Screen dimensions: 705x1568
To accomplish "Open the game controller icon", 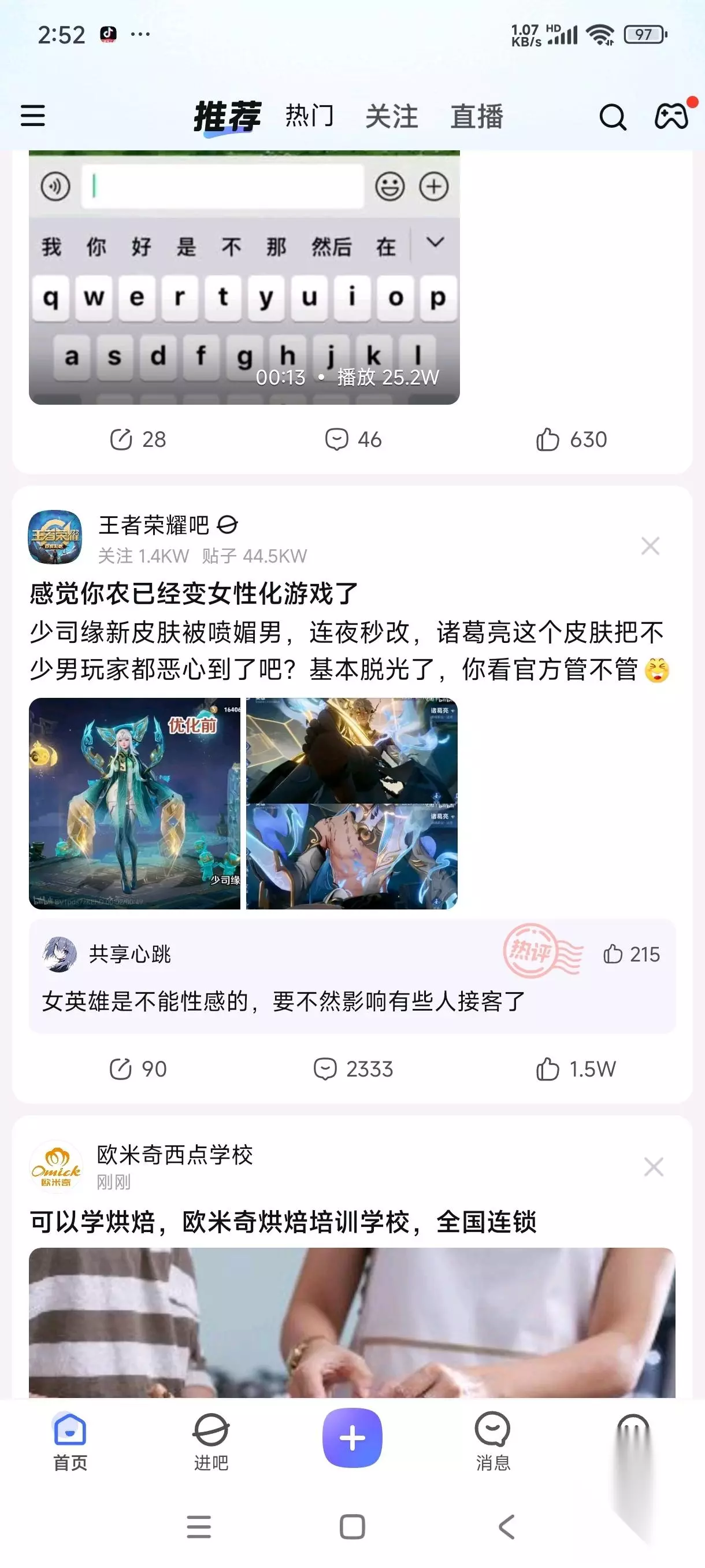I will [671, 116].
